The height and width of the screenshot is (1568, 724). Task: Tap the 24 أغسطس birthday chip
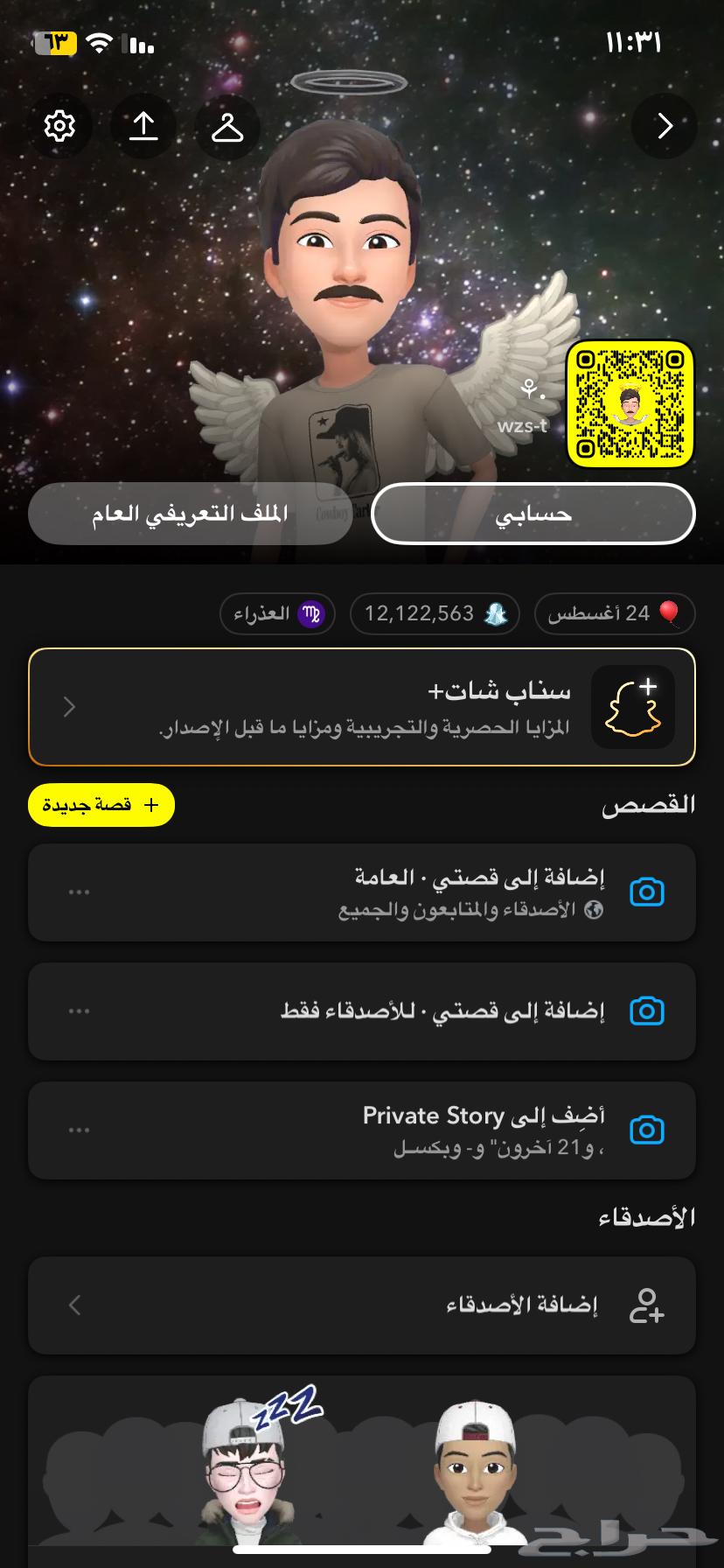point(614,613)
